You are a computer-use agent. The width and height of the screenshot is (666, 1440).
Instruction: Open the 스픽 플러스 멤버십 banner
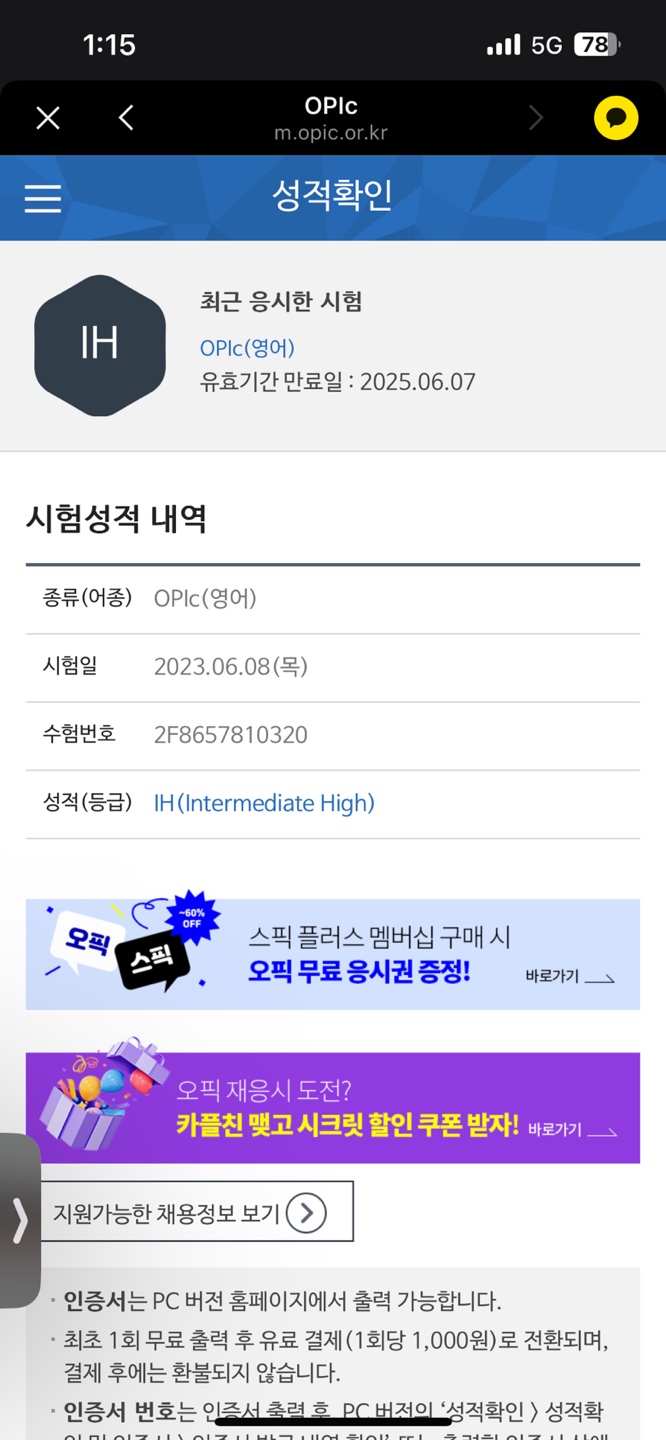[x=333, y=954]
